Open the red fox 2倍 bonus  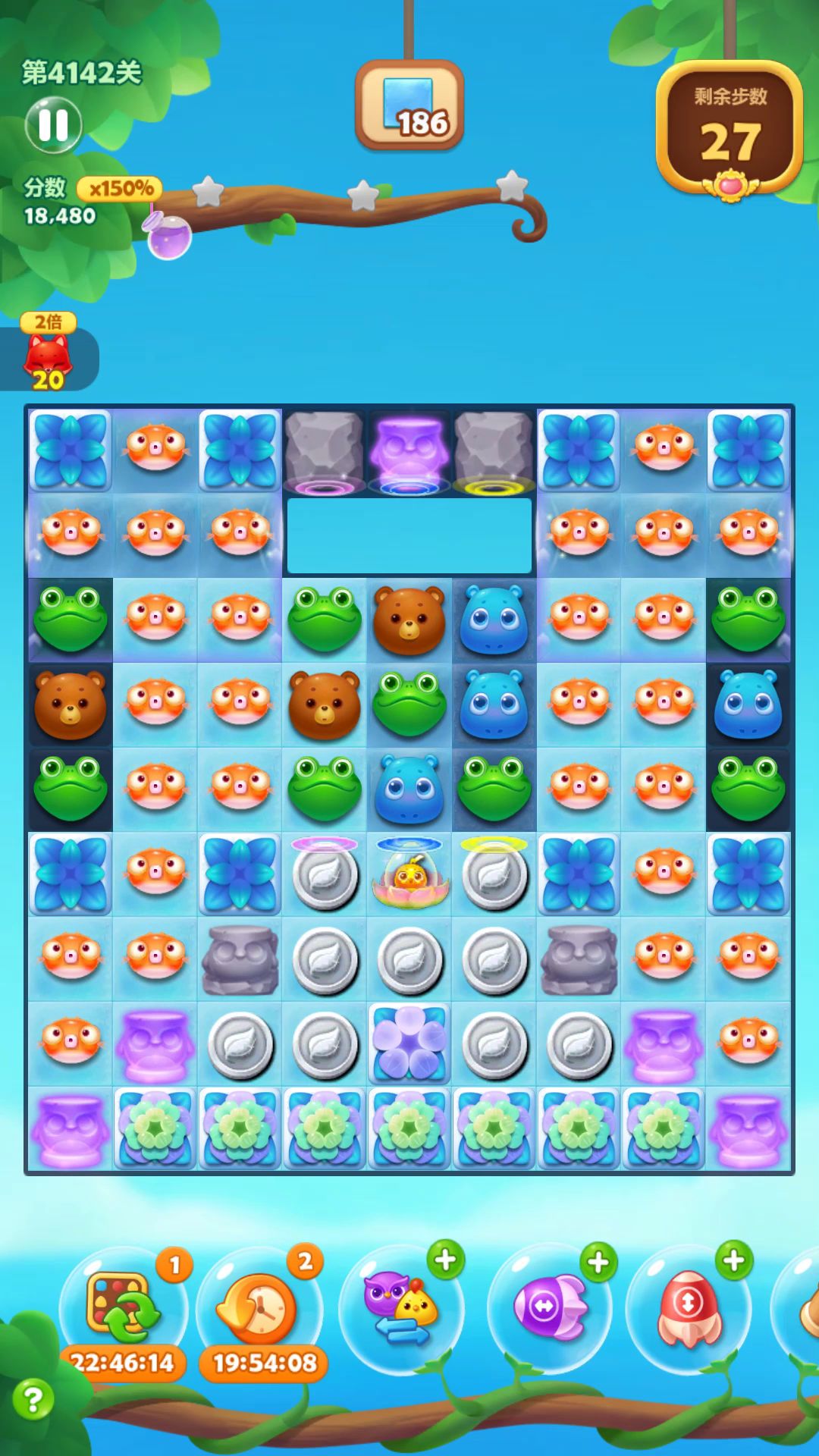pos(49,356)
